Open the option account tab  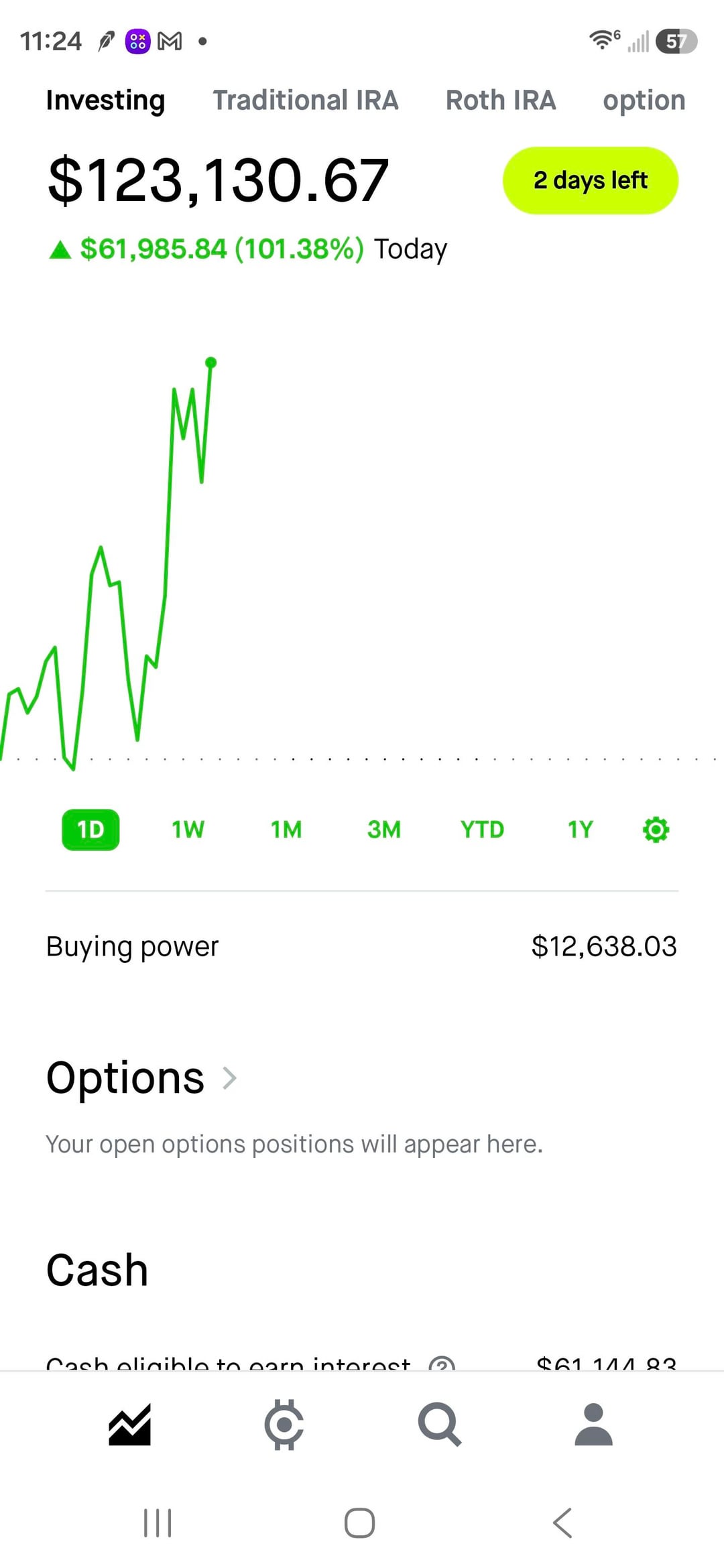point(644,101)
